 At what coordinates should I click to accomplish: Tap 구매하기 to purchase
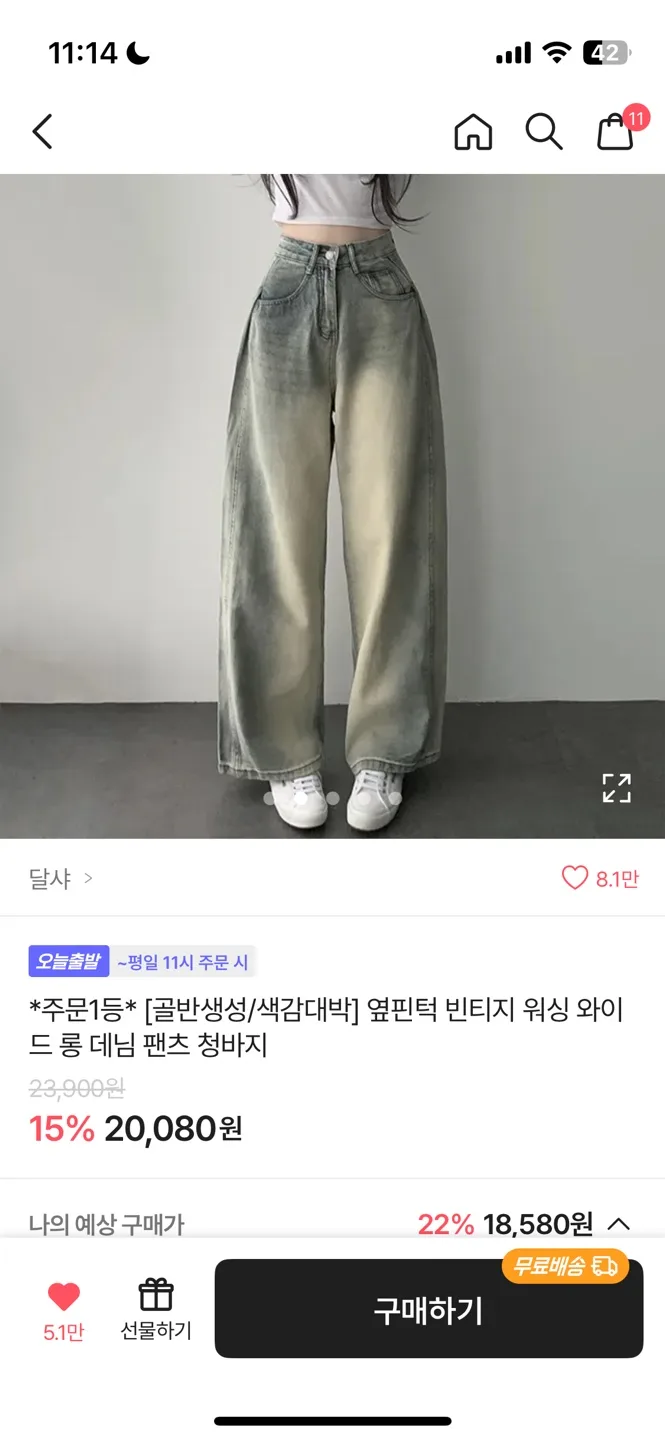tap(428, 1310)
